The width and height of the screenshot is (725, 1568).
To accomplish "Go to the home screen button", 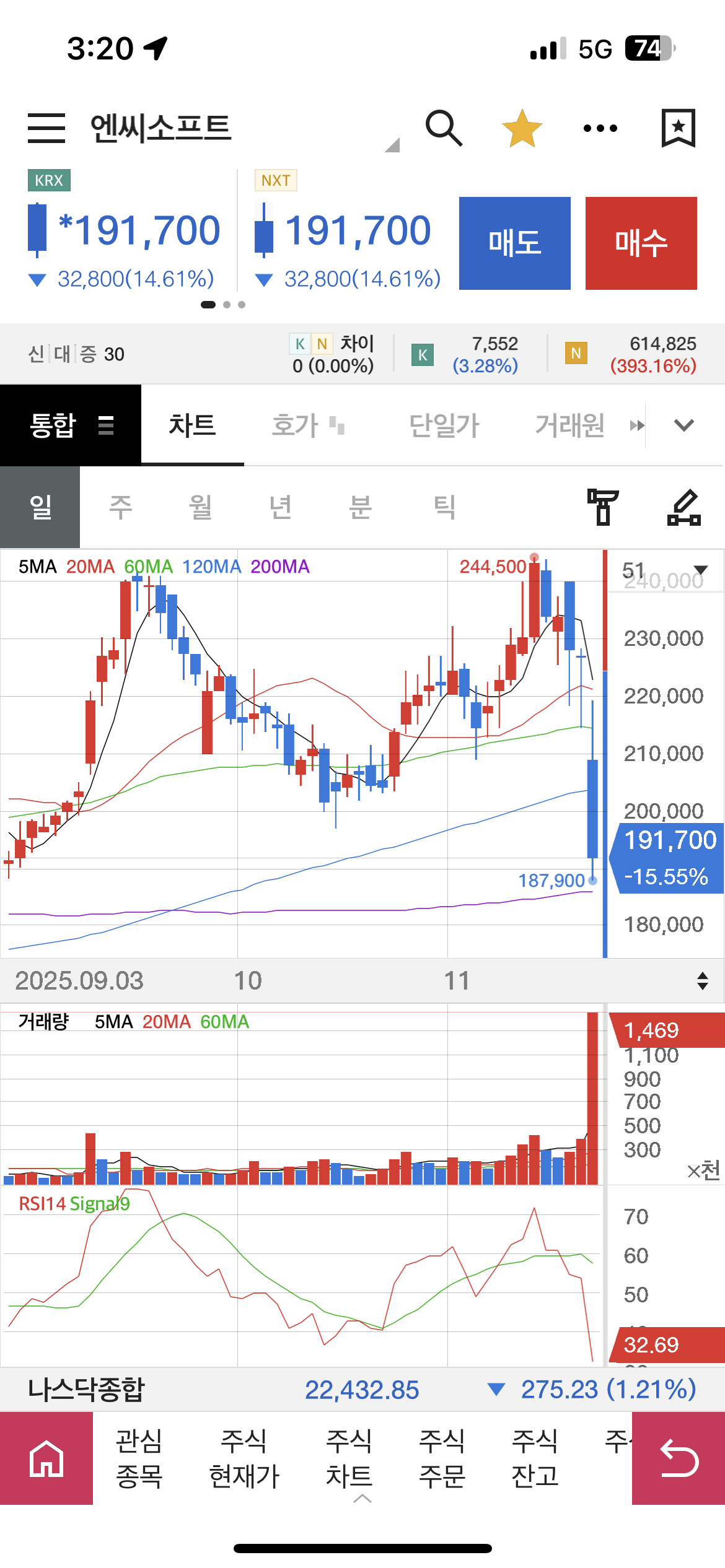I will (x=46, y=1458).
